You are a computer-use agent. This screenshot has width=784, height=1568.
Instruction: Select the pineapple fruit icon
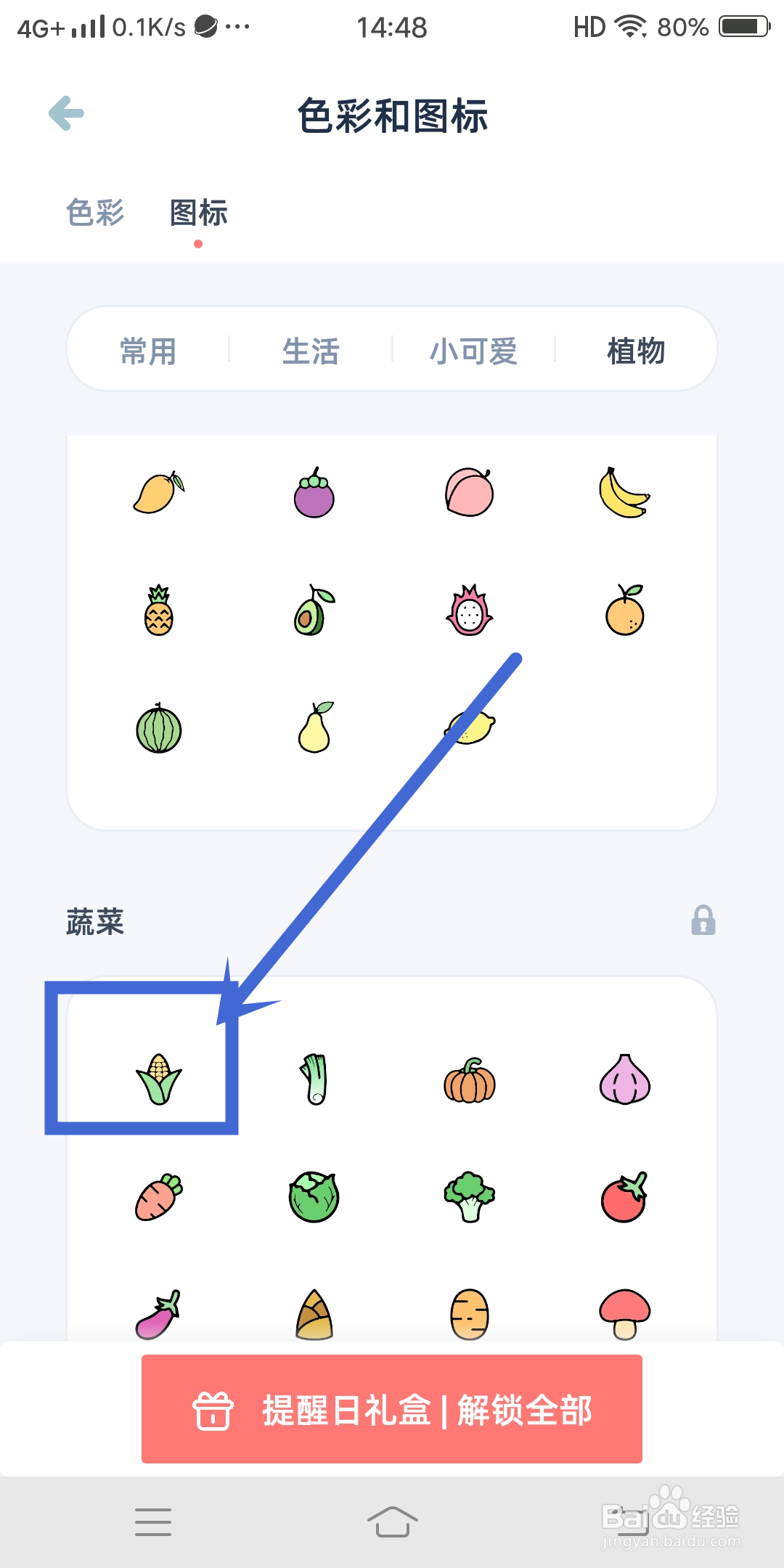[x=159, y=613]
